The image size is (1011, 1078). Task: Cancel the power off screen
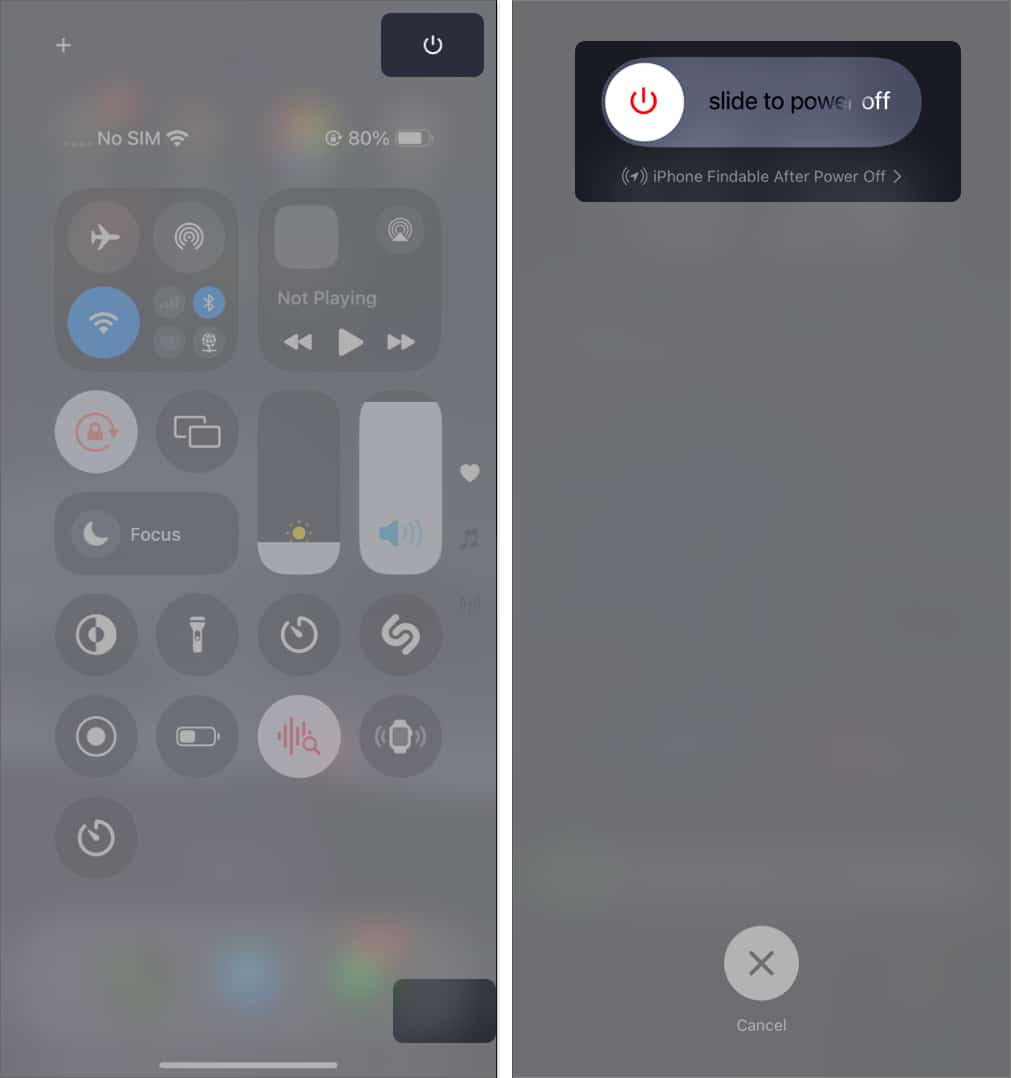point(761,964)
